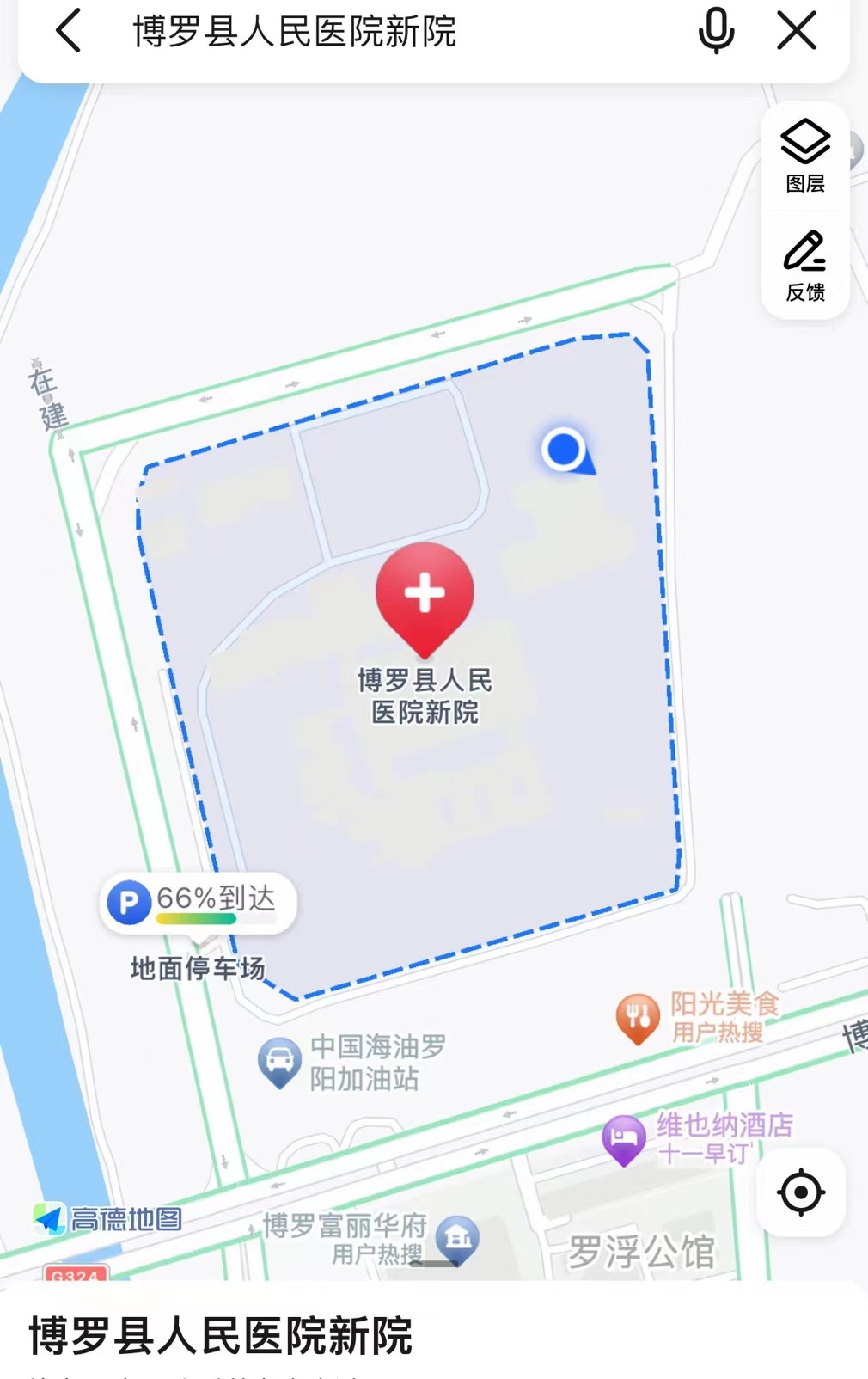Clear the search with the X icon

click(x=797, y=32)
